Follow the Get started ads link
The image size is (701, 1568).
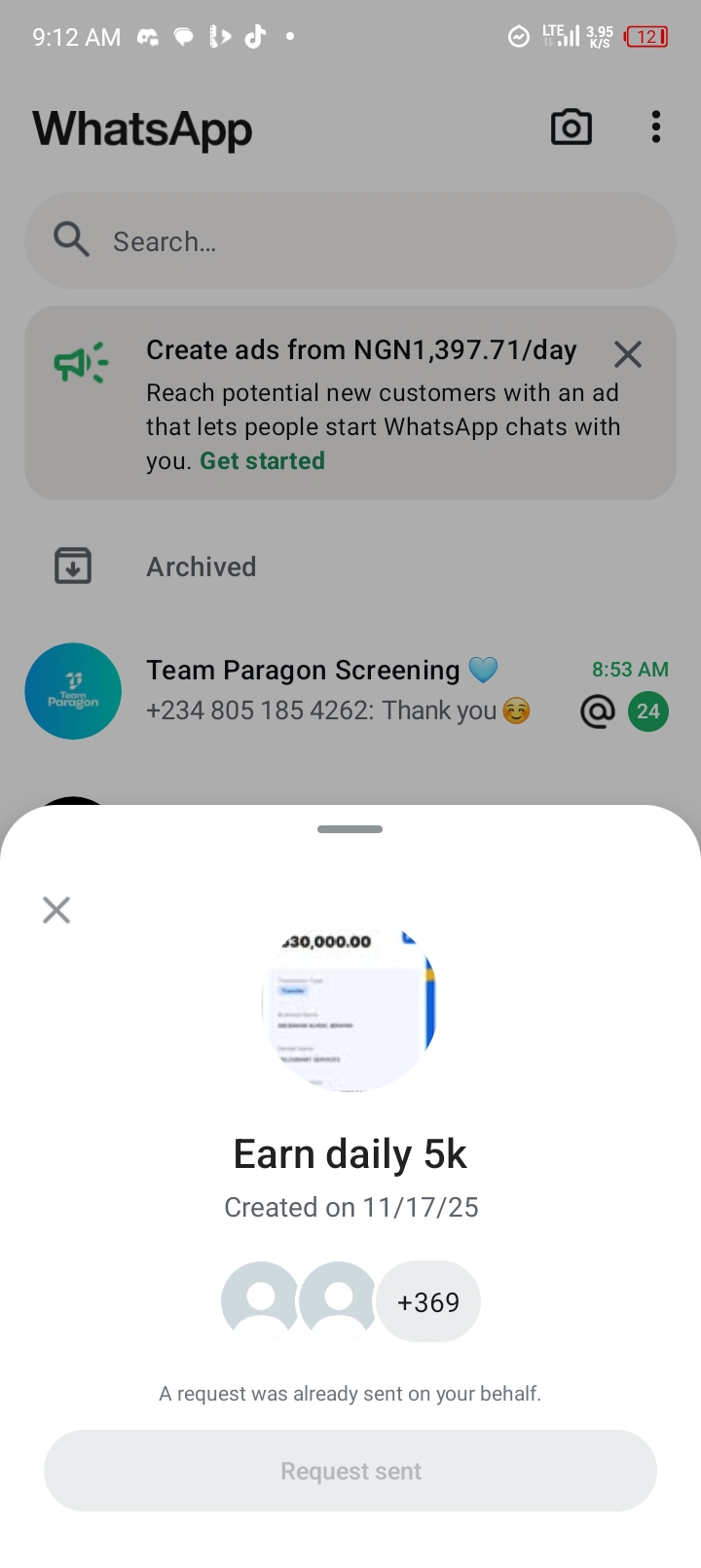click(262, 461)
